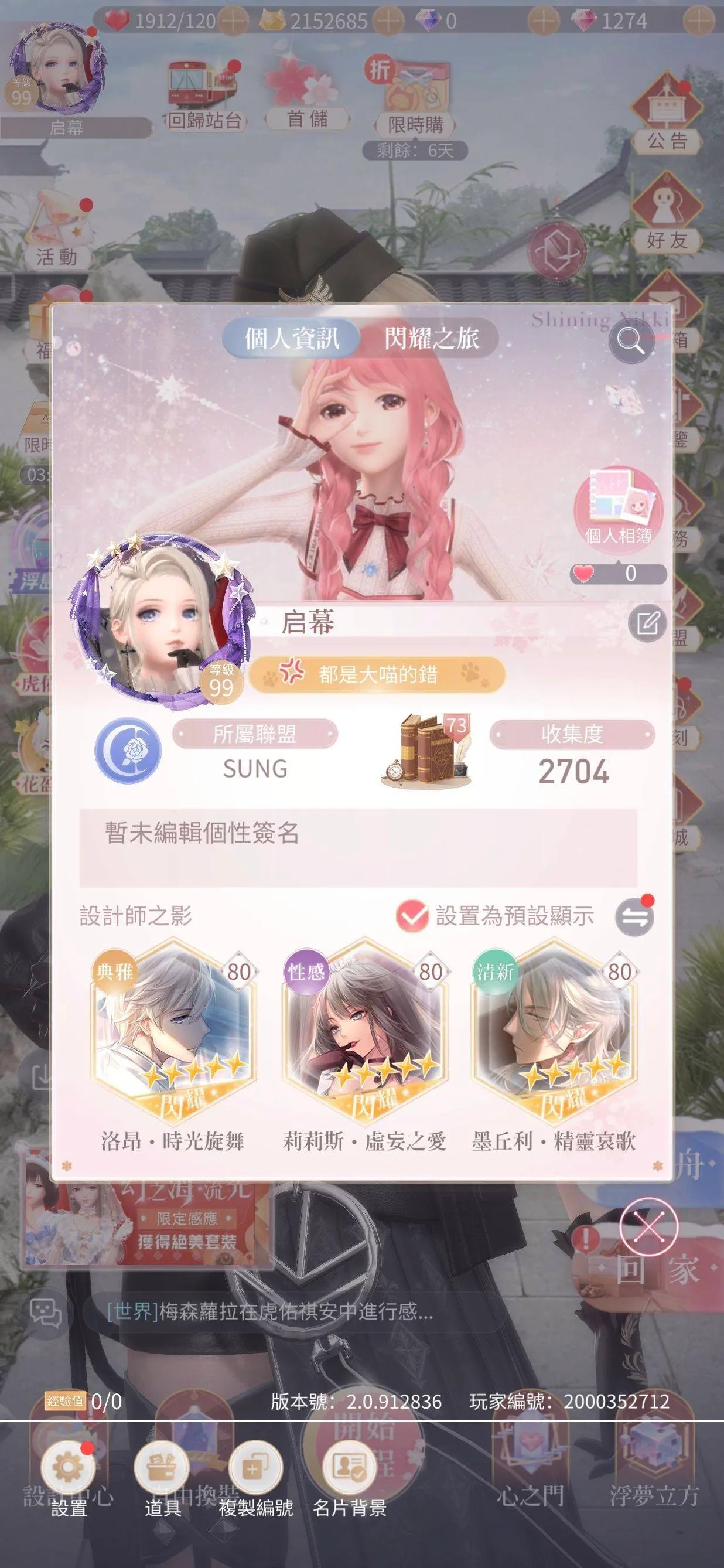
Task: Switch to the 閃耀之旅 tab
Action: tap(431, 338)
